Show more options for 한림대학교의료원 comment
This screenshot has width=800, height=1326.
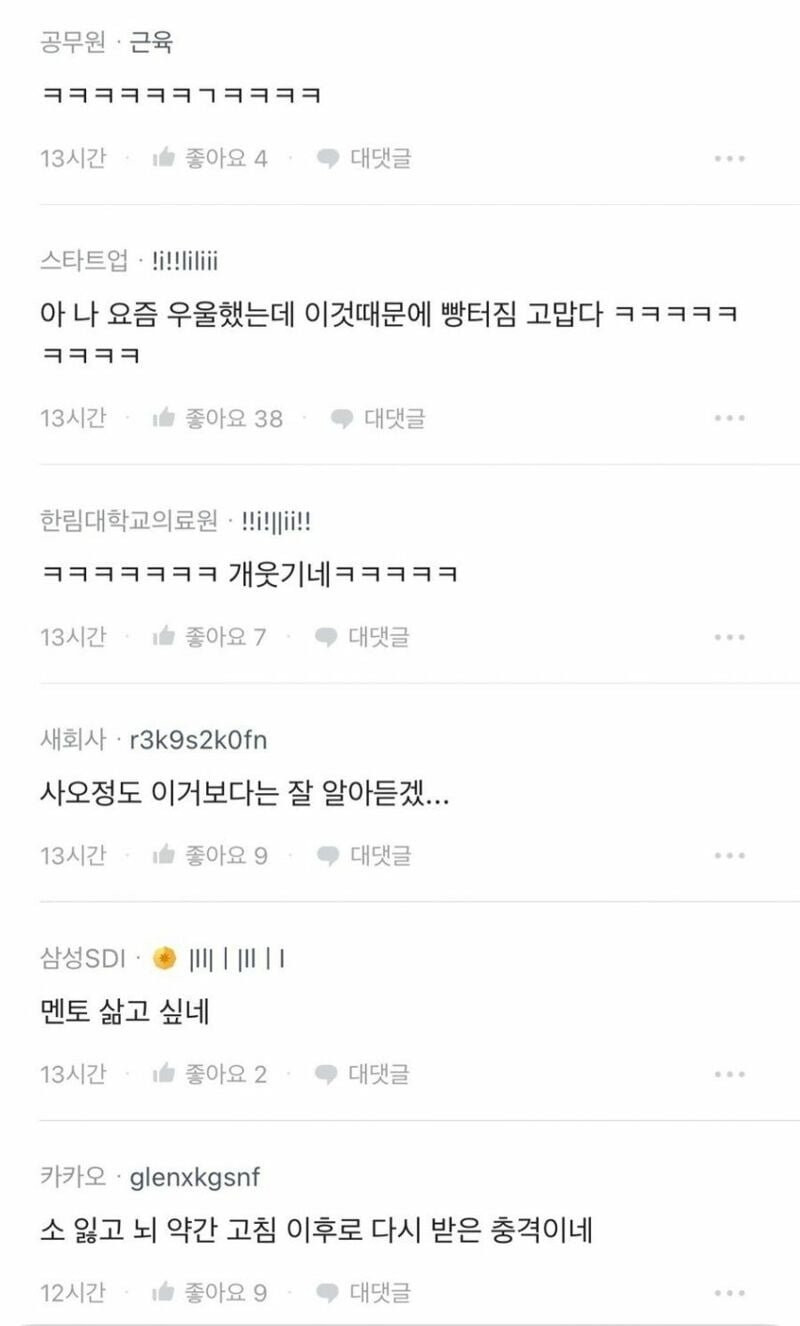(x=729, y=637)
